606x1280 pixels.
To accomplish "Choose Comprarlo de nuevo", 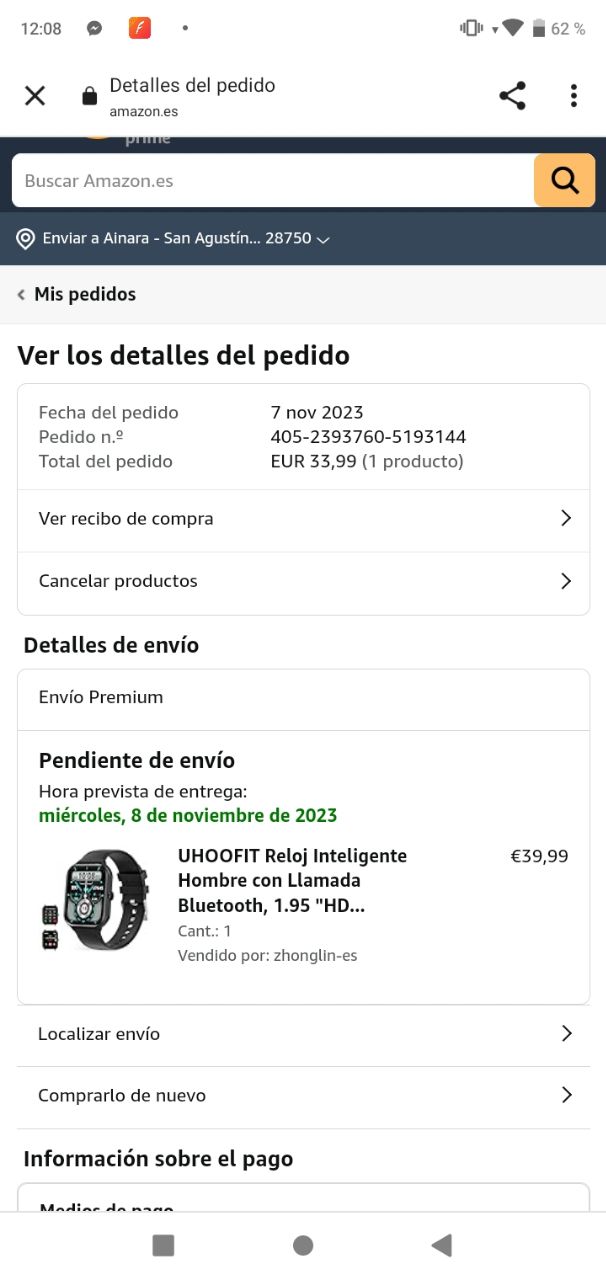I will (303, 1096).
